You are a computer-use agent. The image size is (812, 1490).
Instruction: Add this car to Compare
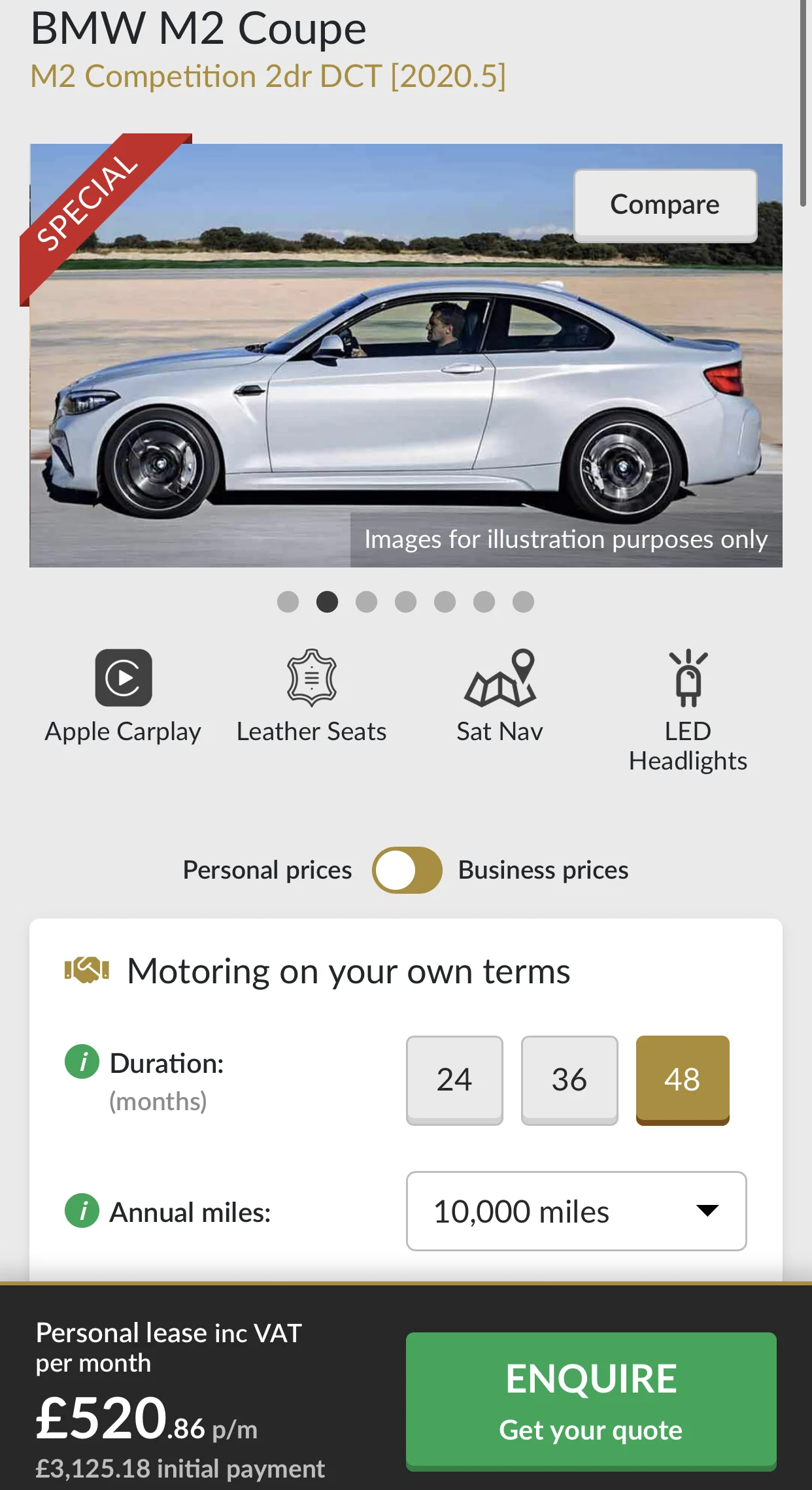pos(665,205)
